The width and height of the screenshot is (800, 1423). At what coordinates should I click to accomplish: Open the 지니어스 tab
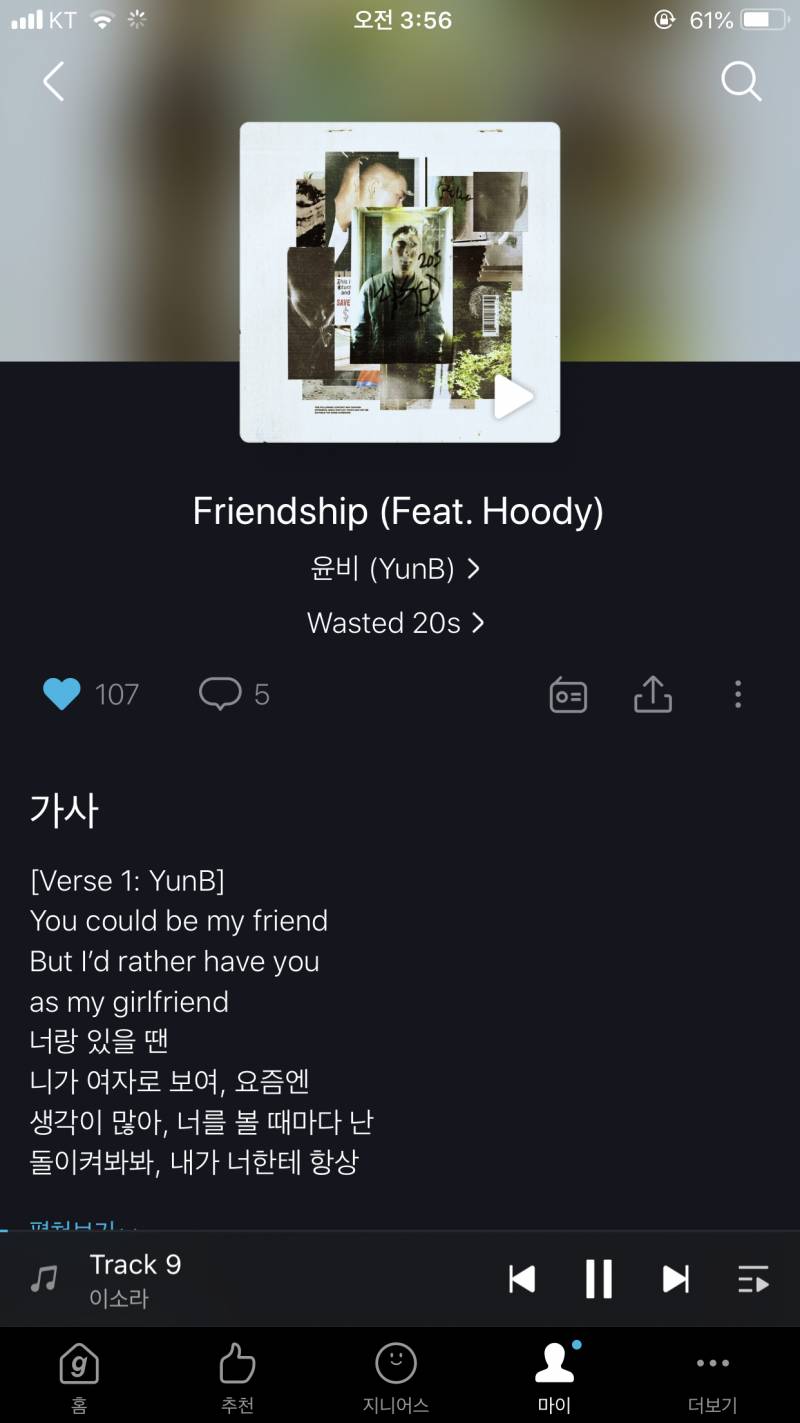pyautogui.click(x=395, y=1375)
